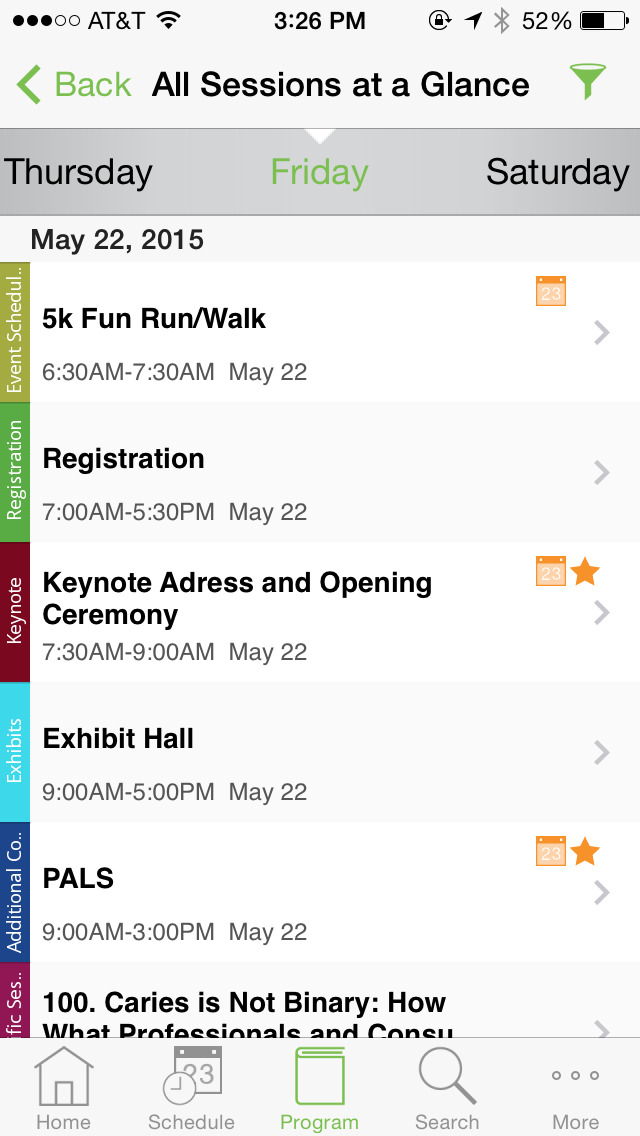Open the Registration session row
The image size is (640, 1136).
[335, 472]
